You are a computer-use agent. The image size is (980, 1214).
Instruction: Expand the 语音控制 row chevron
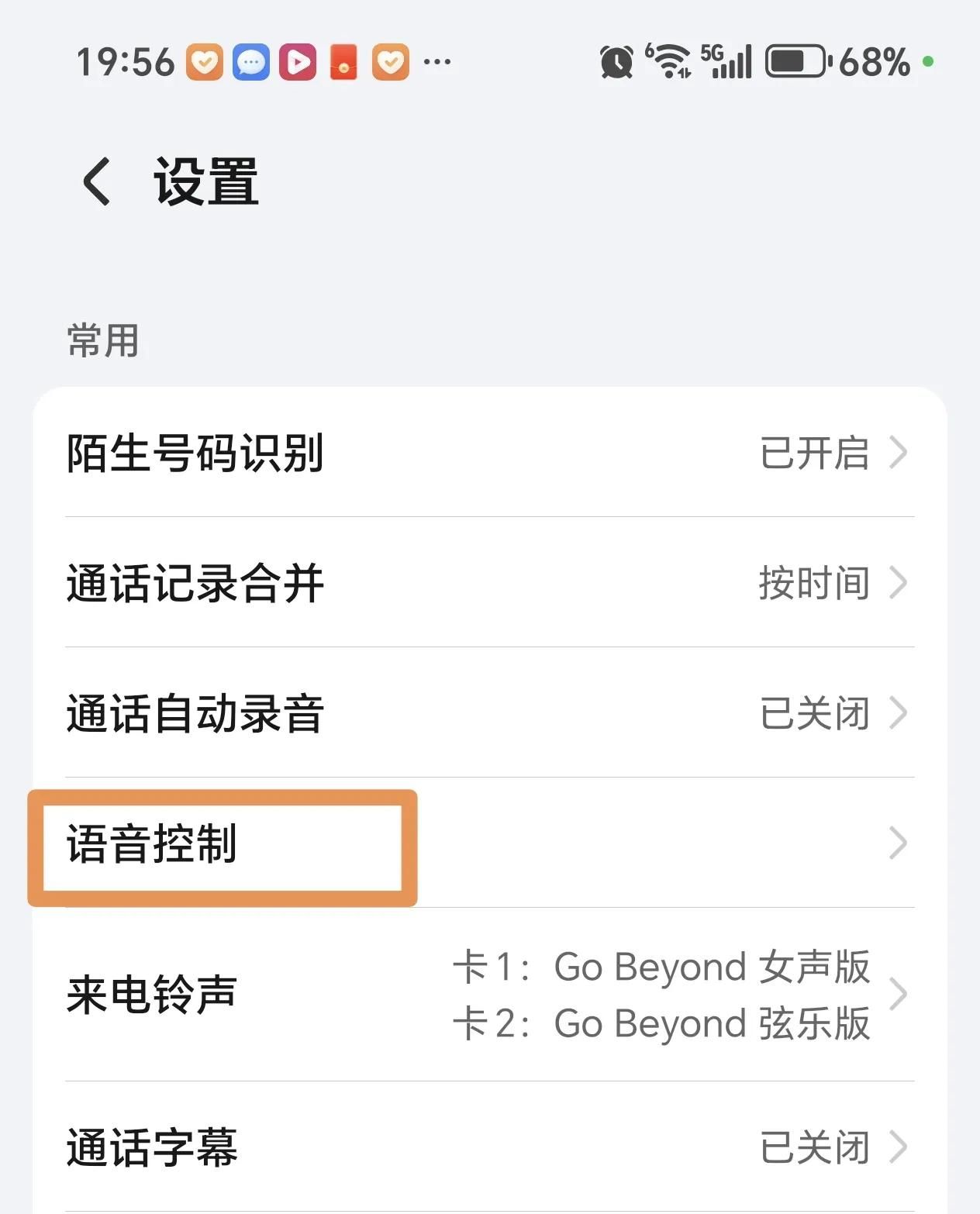point(899,843)
